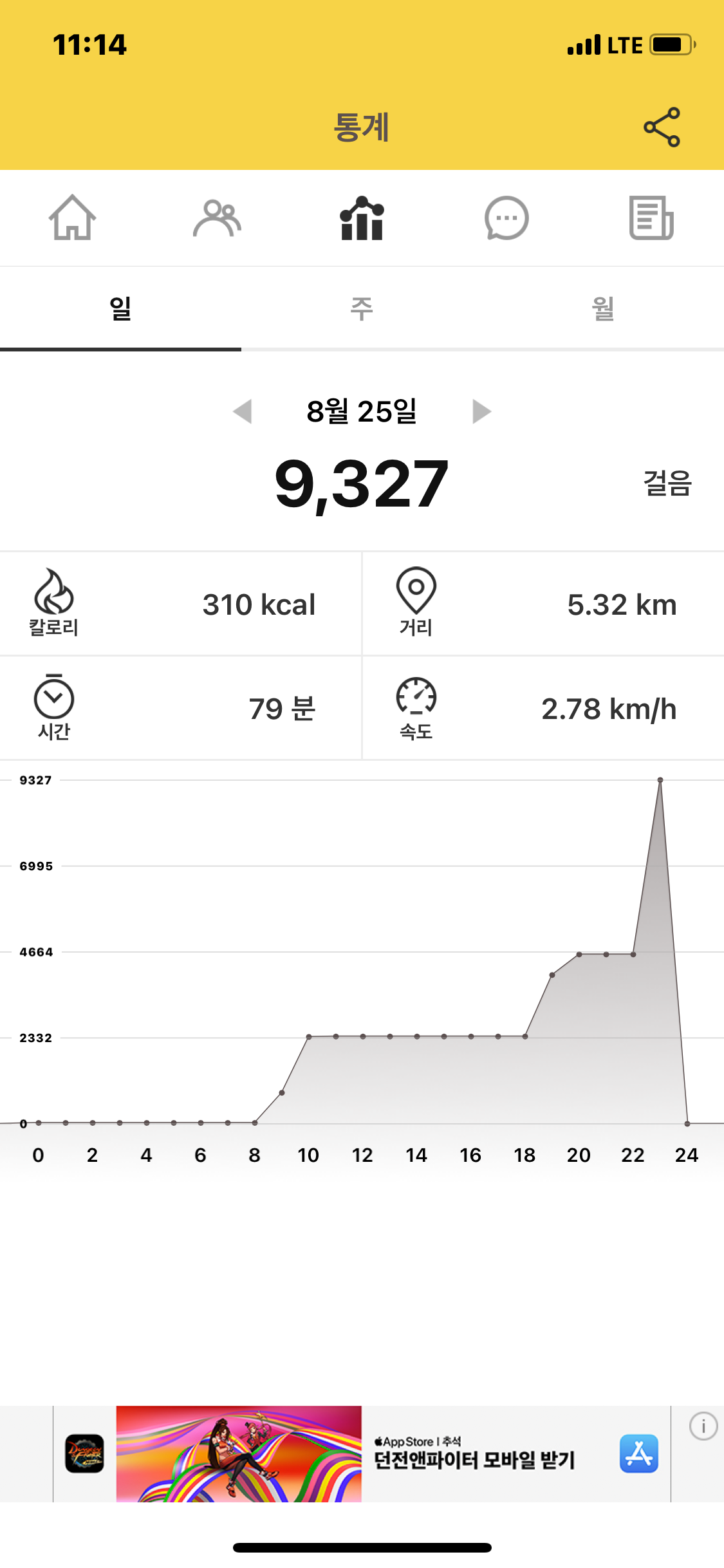724x1568 pixels.
Task: Share the statistics with the share icon
Action: (662, 127)
